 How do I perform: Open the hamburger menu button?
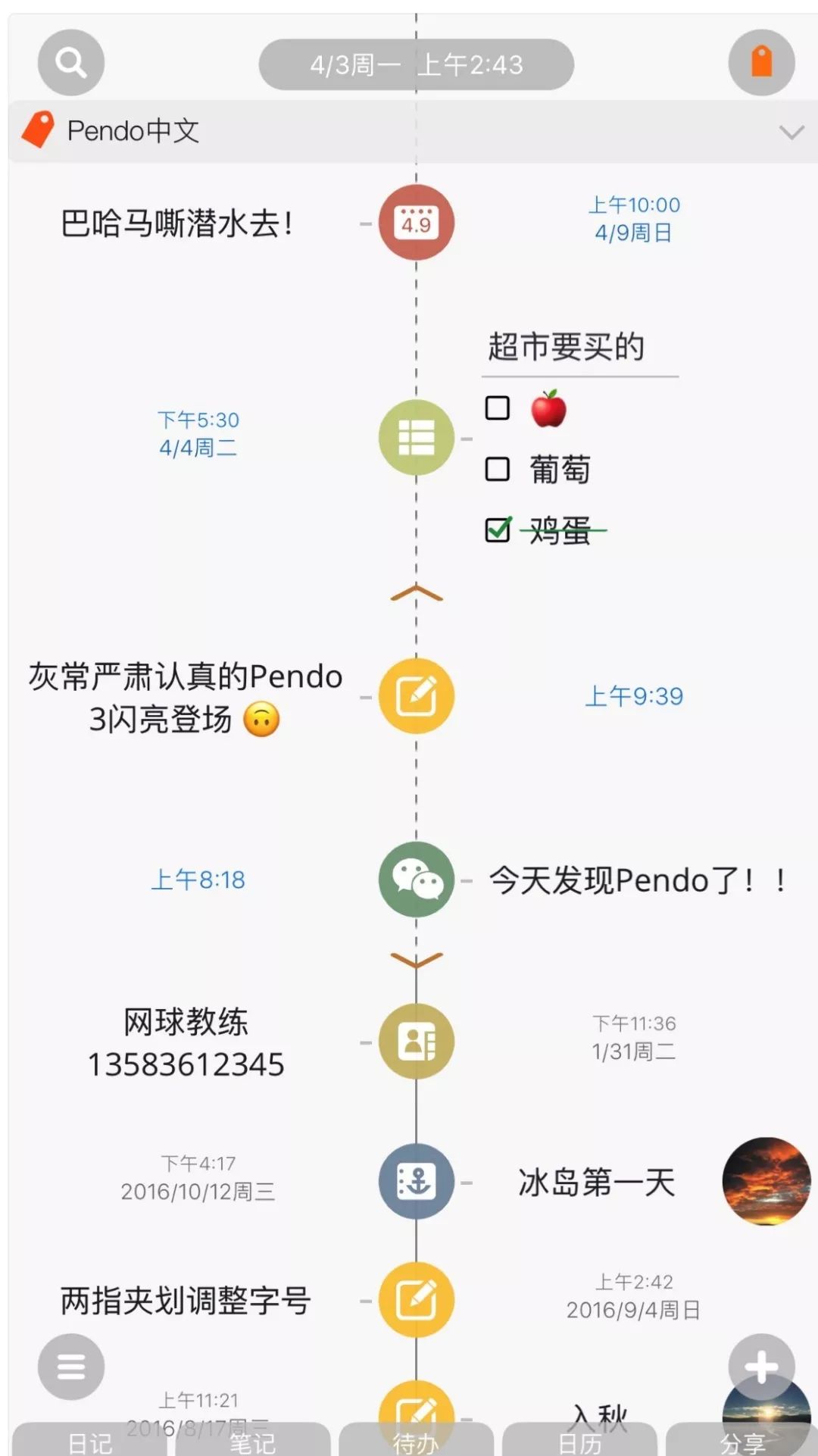point(71,1367)
